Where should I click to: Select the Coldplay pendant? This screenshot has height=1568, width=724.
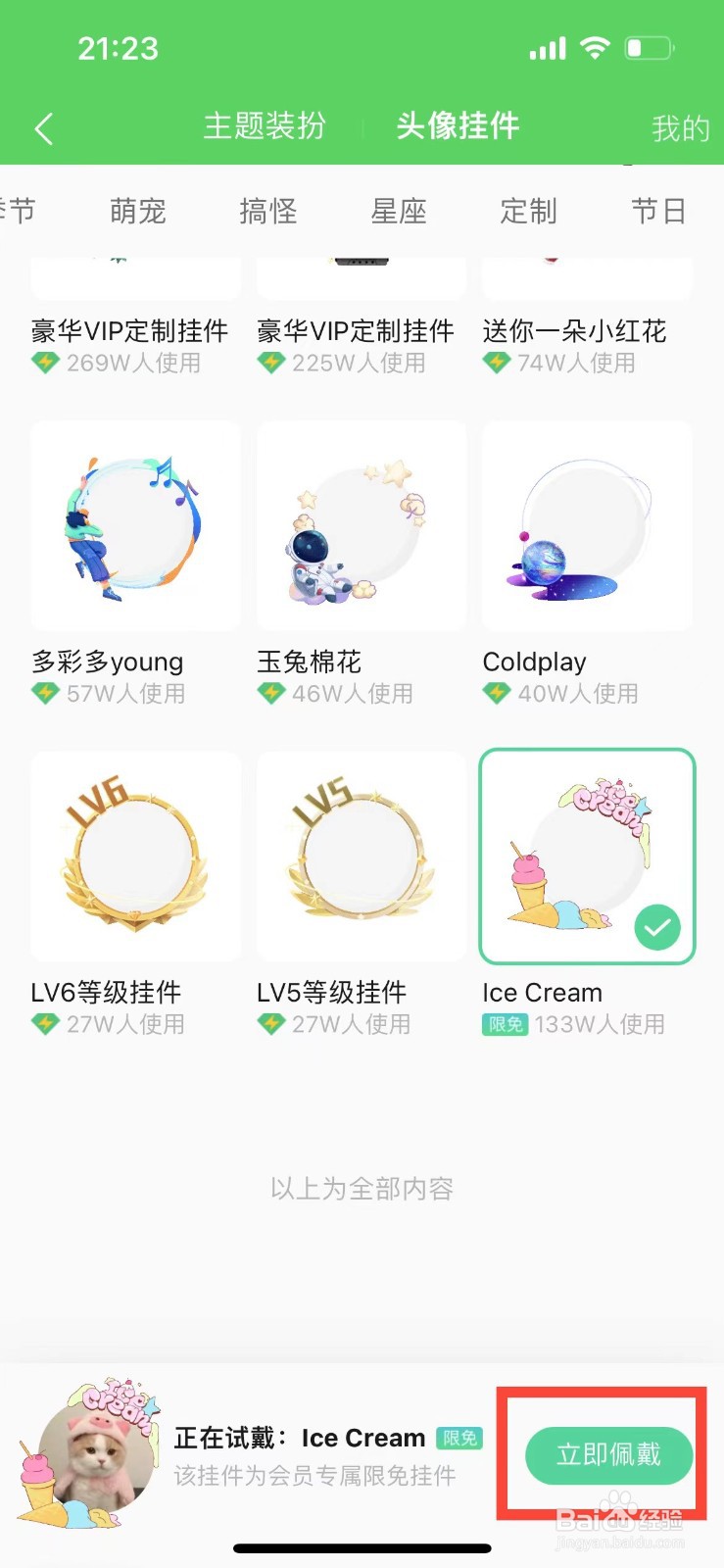pyautogui.click(x=586, y=525)
